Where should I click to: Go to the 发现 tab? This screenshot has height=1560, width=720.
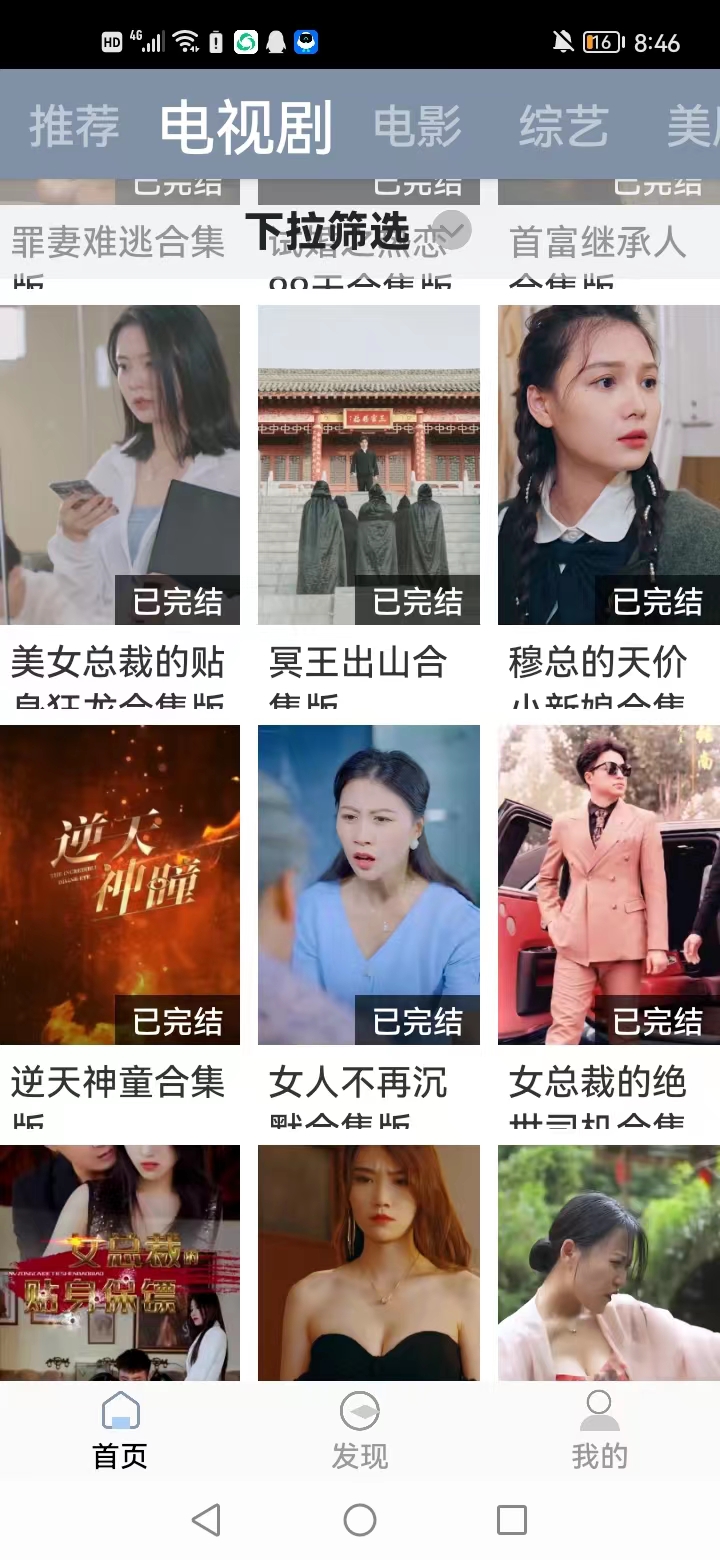360,1430
